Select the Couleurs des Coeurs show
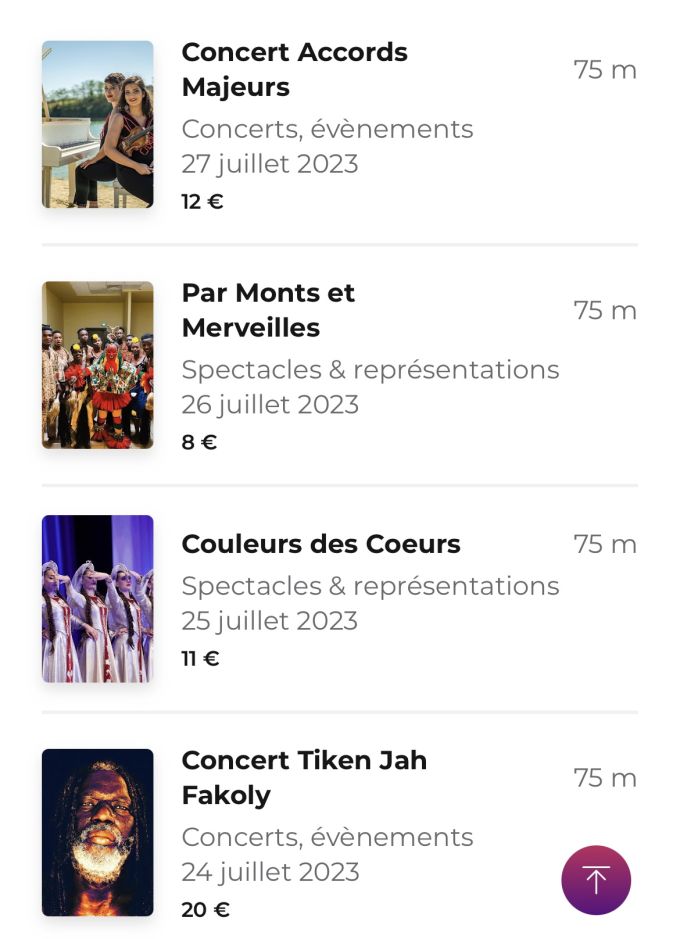This screenshot has height=939, width=680. [x=320, y=545]
